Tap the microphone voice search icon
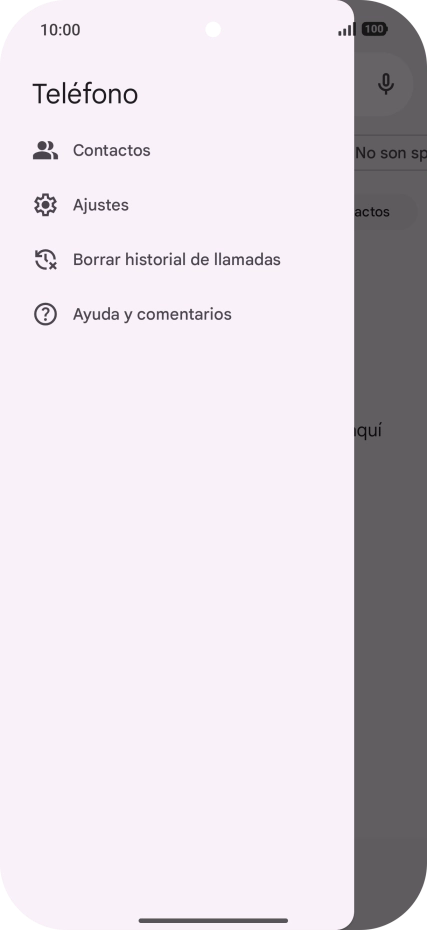 (386, 84)
